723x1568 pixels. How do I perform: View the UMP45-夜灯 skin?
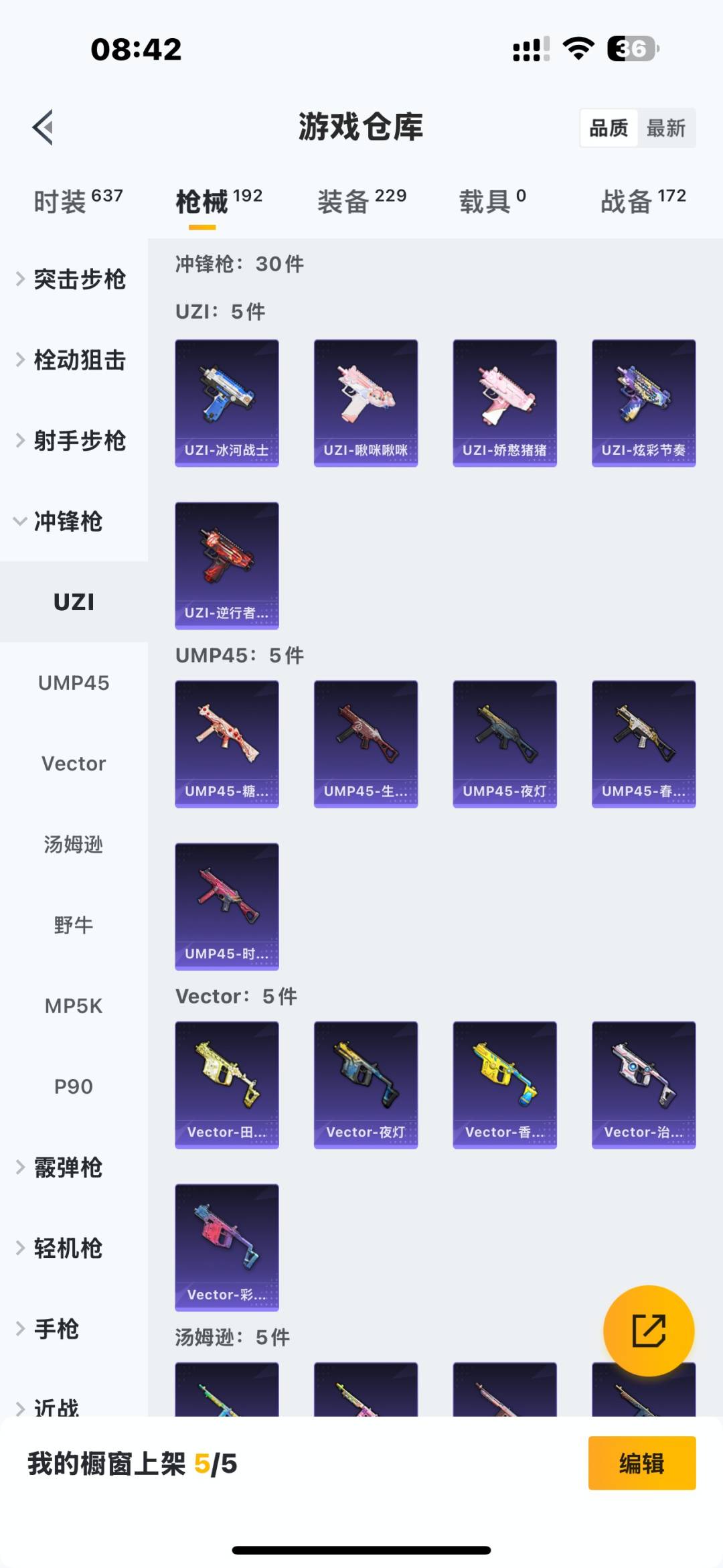point(505,743)
